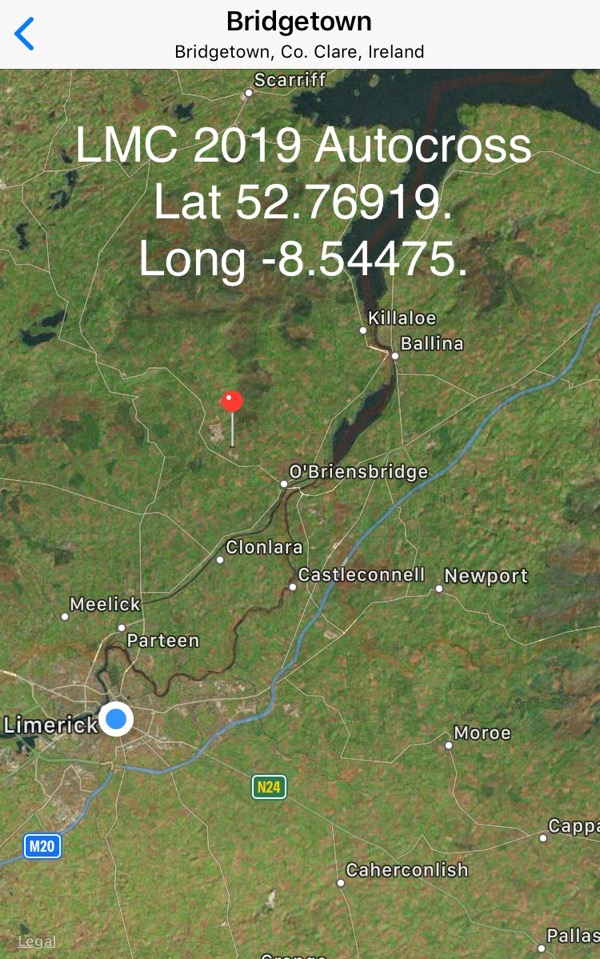This screenshot has height=959, width=600.
Task: Open the Legal link on the map
Action: coord(37,941)
